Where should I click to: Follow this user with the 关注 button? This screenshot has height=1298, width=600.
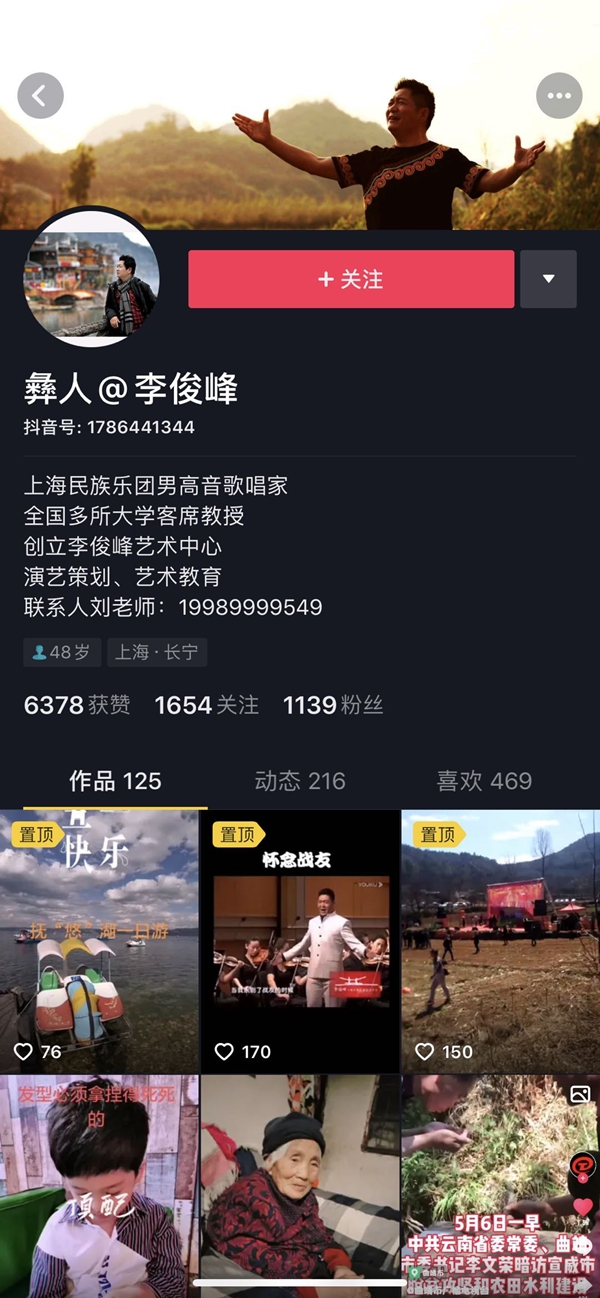click(x=351, y=279)
